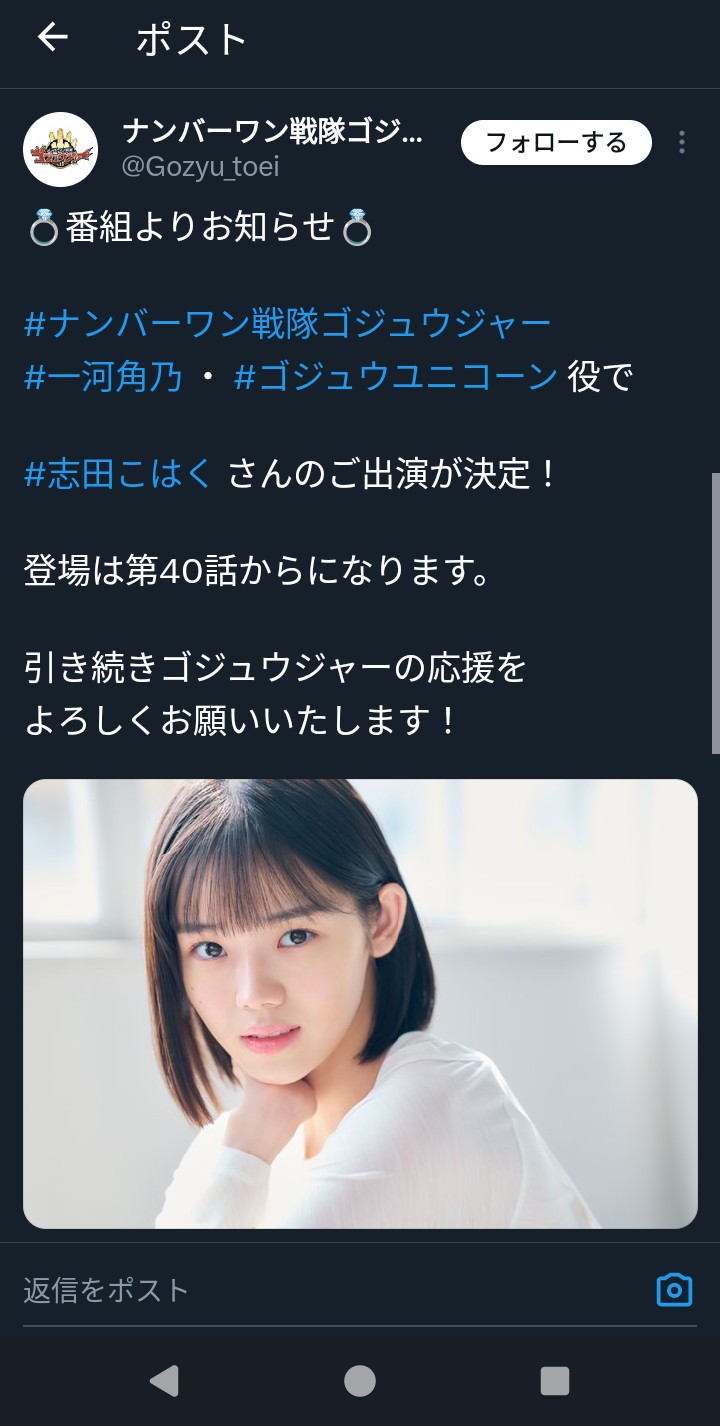The width and height of the screenshot is (720, 1426).
Task: View the attached photo in the post
Action: pyautogui.click(x=360, y=1003)
